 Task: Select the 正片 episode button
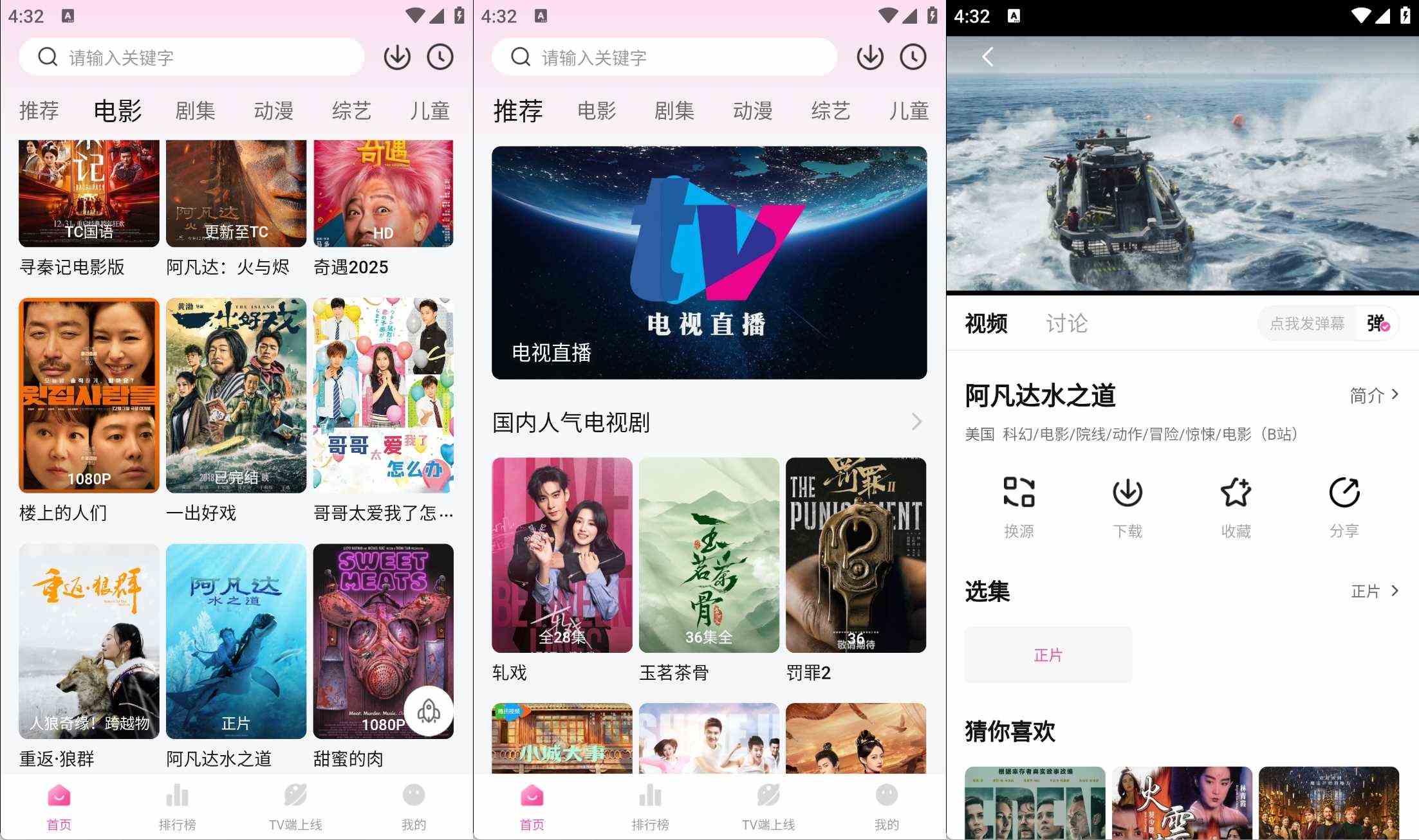[x=1048, y=655]
